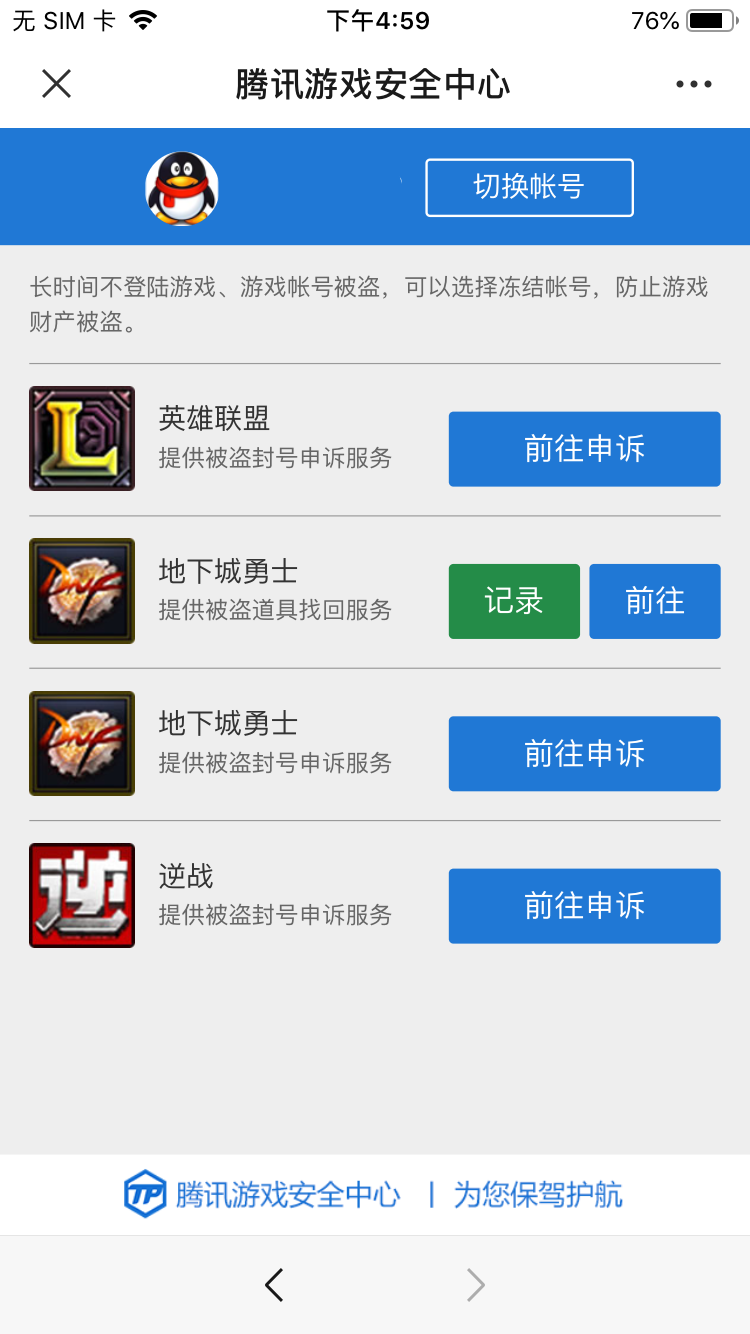View 记录 for 地下城勇士 item recovery
This screenshot has height=1334, width=750.
point(514,601)
